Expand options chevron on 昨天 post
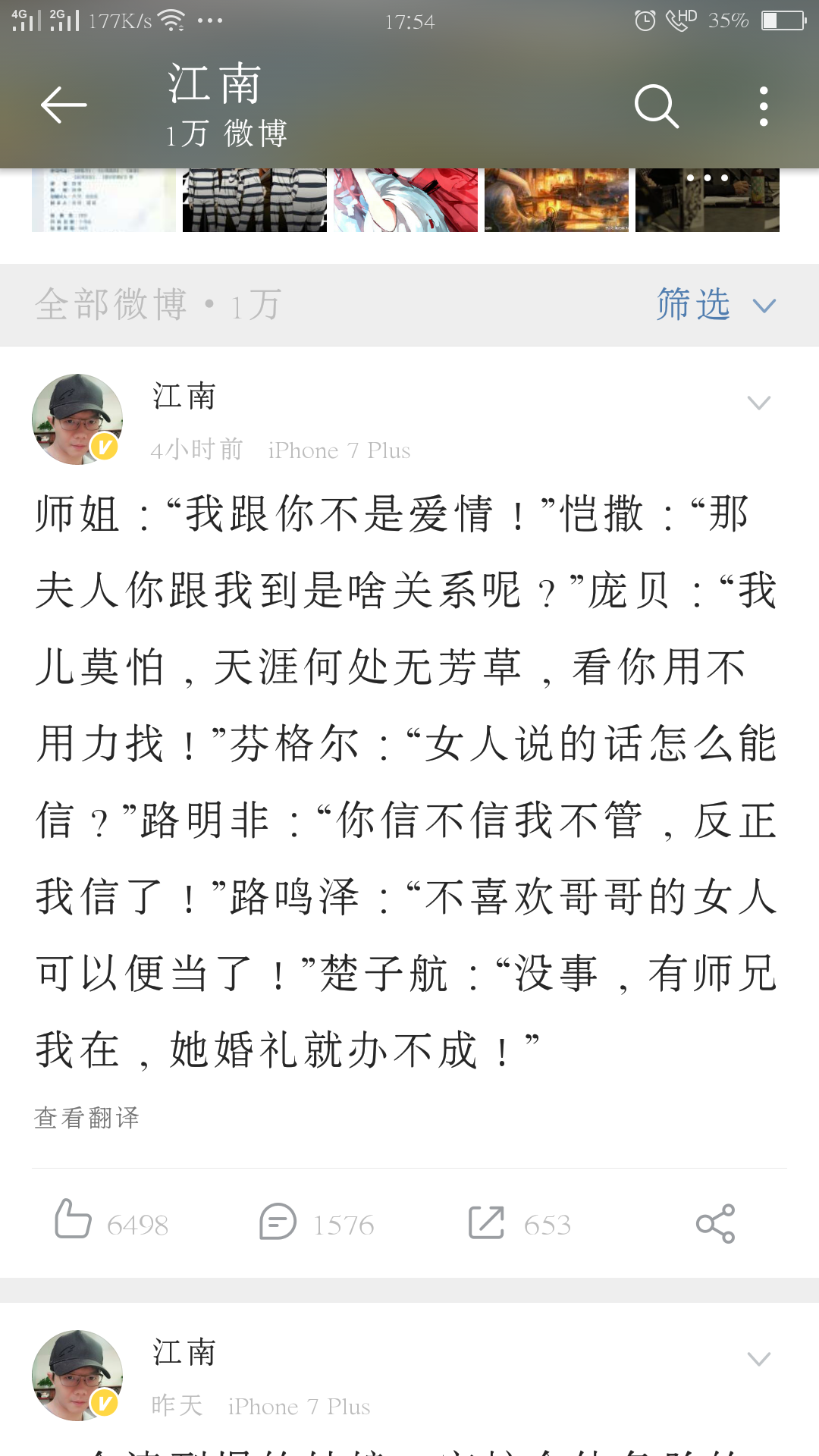This screenshot has width=819, height=1456. 758,1359
